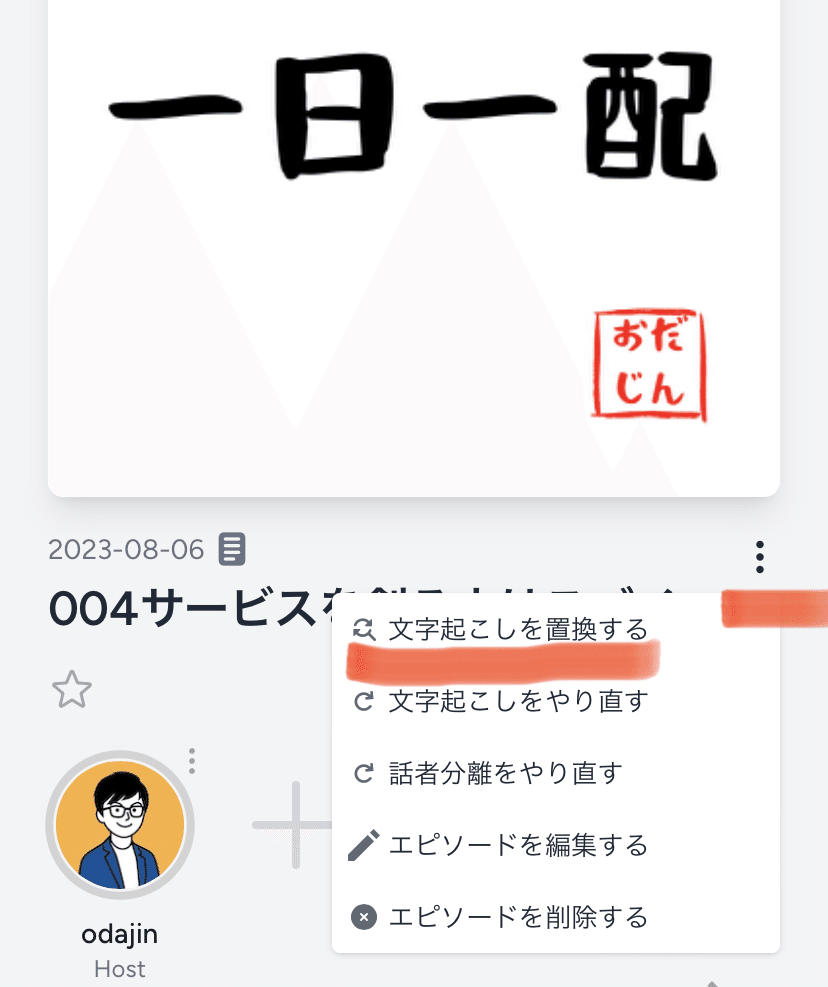This screenshot has width=828, height=987.
Task: Star this episode as favorite
Action: (x=72, y=689)
